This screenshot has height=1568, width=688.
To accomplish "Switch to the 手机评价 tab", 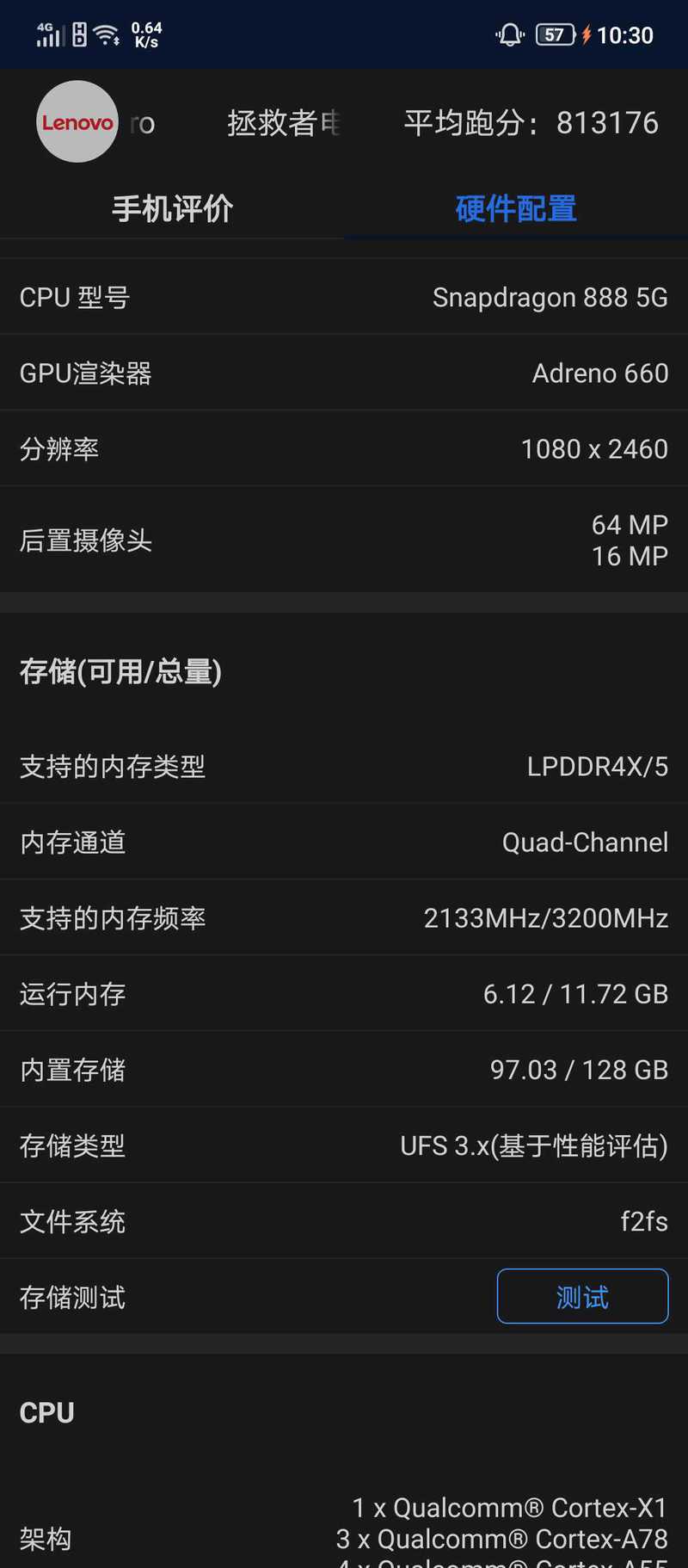I will (x=172, y=208).
